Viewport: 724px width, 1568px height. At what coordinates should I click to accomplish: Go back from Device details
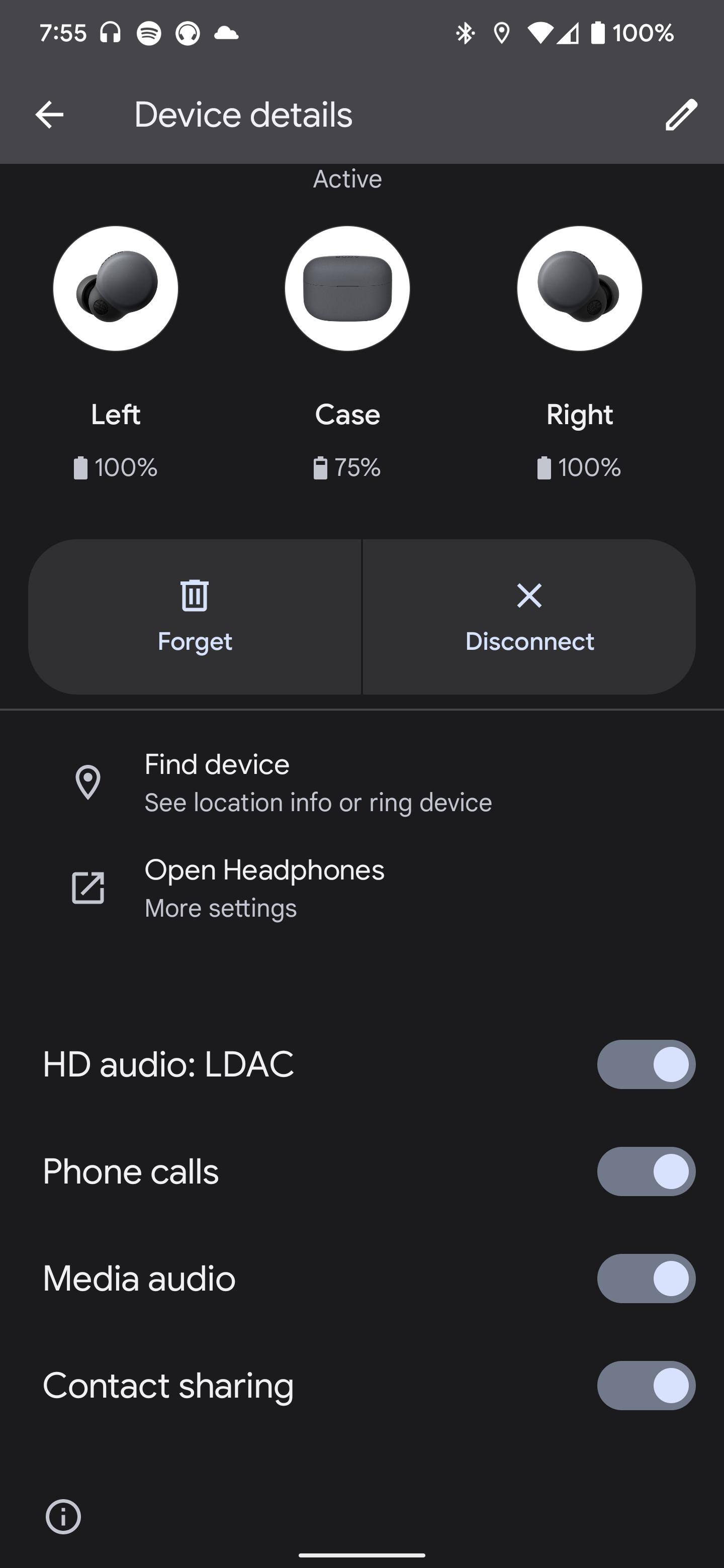[x=49, y=115]
